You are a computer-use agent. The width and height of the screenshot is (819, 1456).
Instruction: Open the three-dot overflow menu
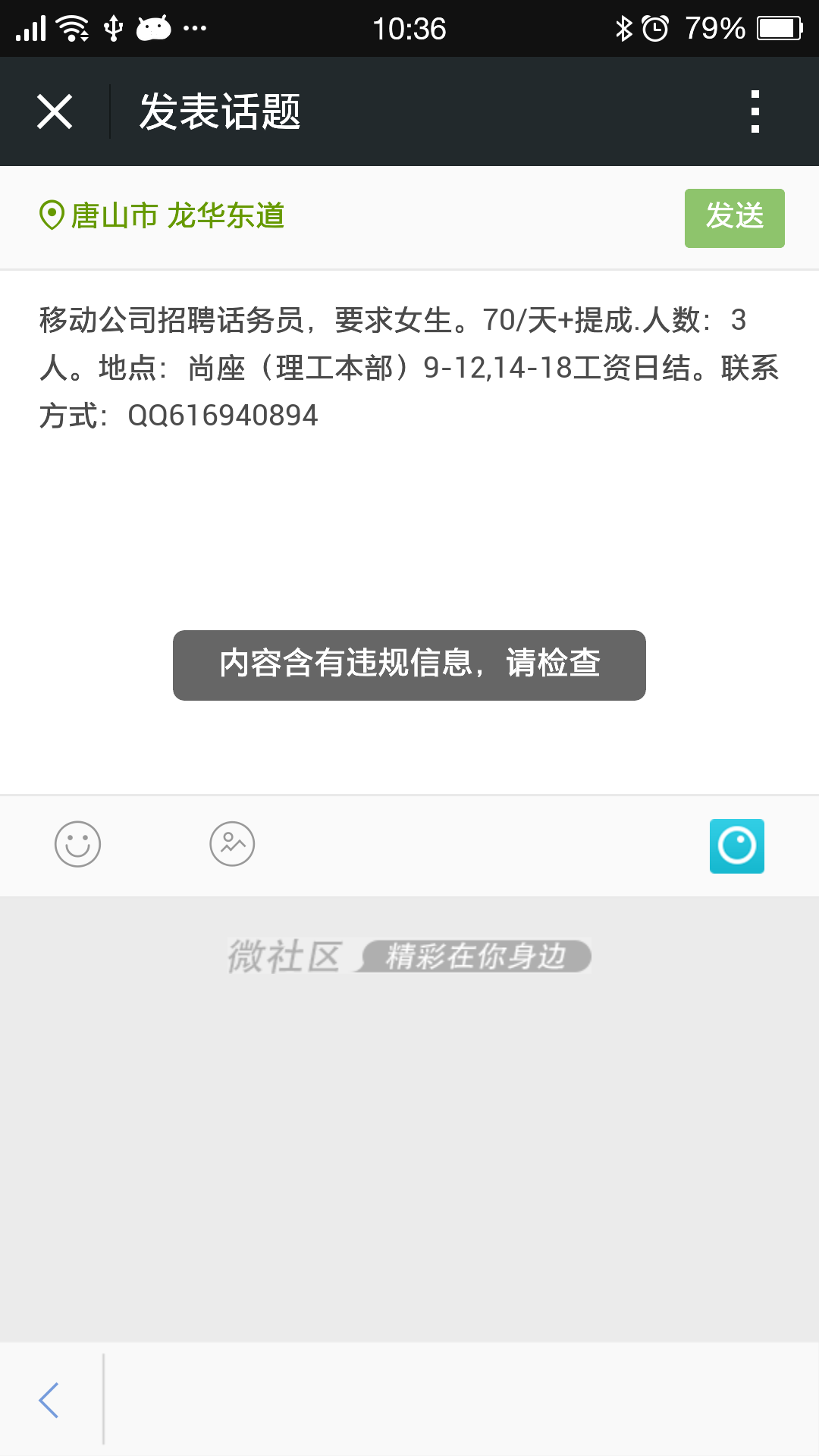755,112
